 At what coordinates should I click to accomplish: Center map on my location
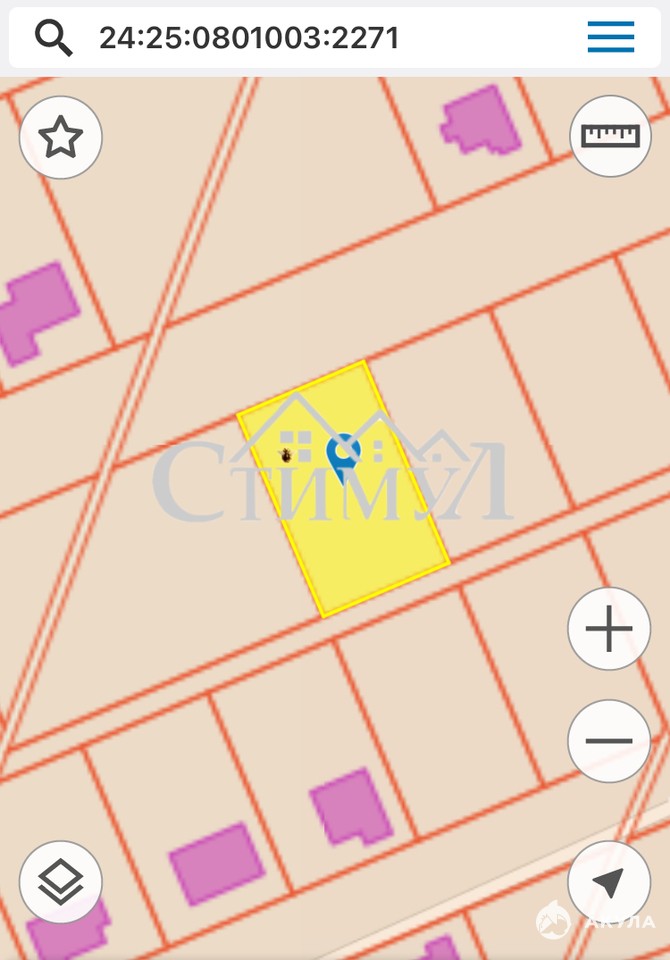click(609, 881)
